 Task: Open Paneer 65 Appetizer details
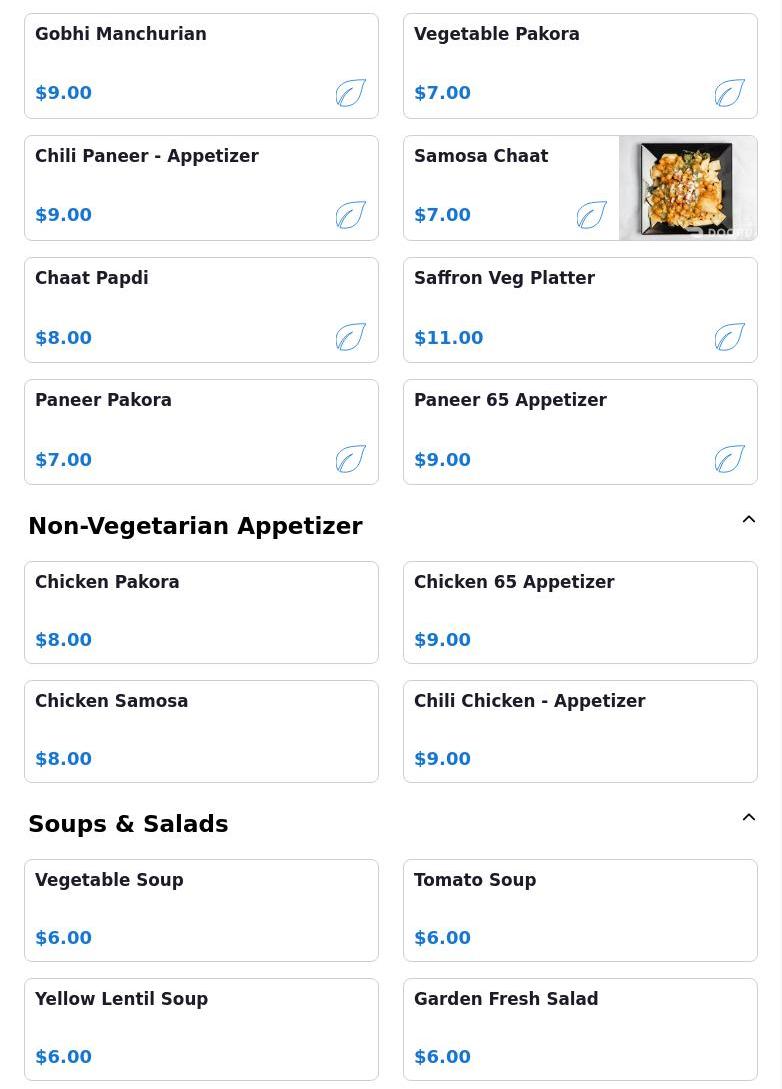pyautogui.click(x=580, y=432)
